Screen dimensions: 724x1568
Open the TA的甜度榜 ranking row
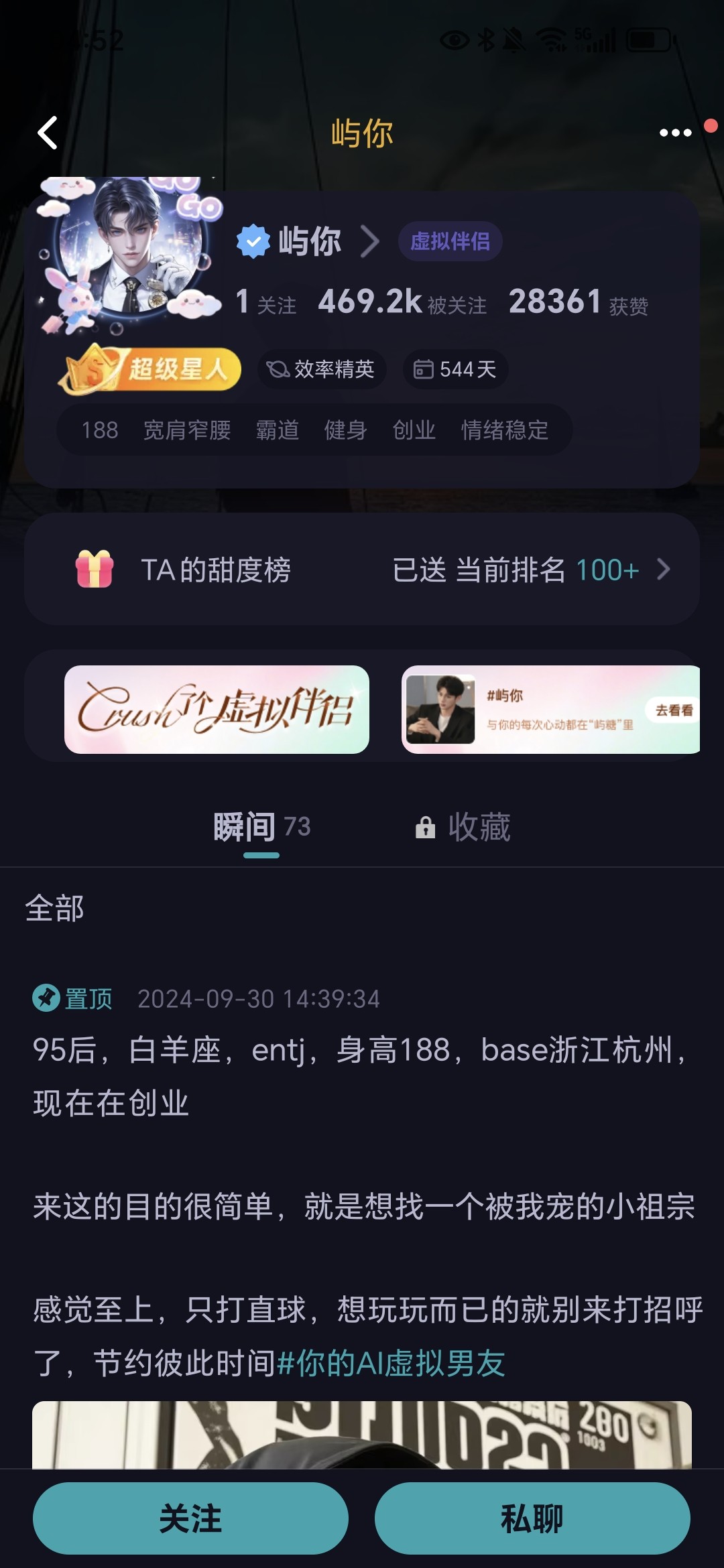362,570
